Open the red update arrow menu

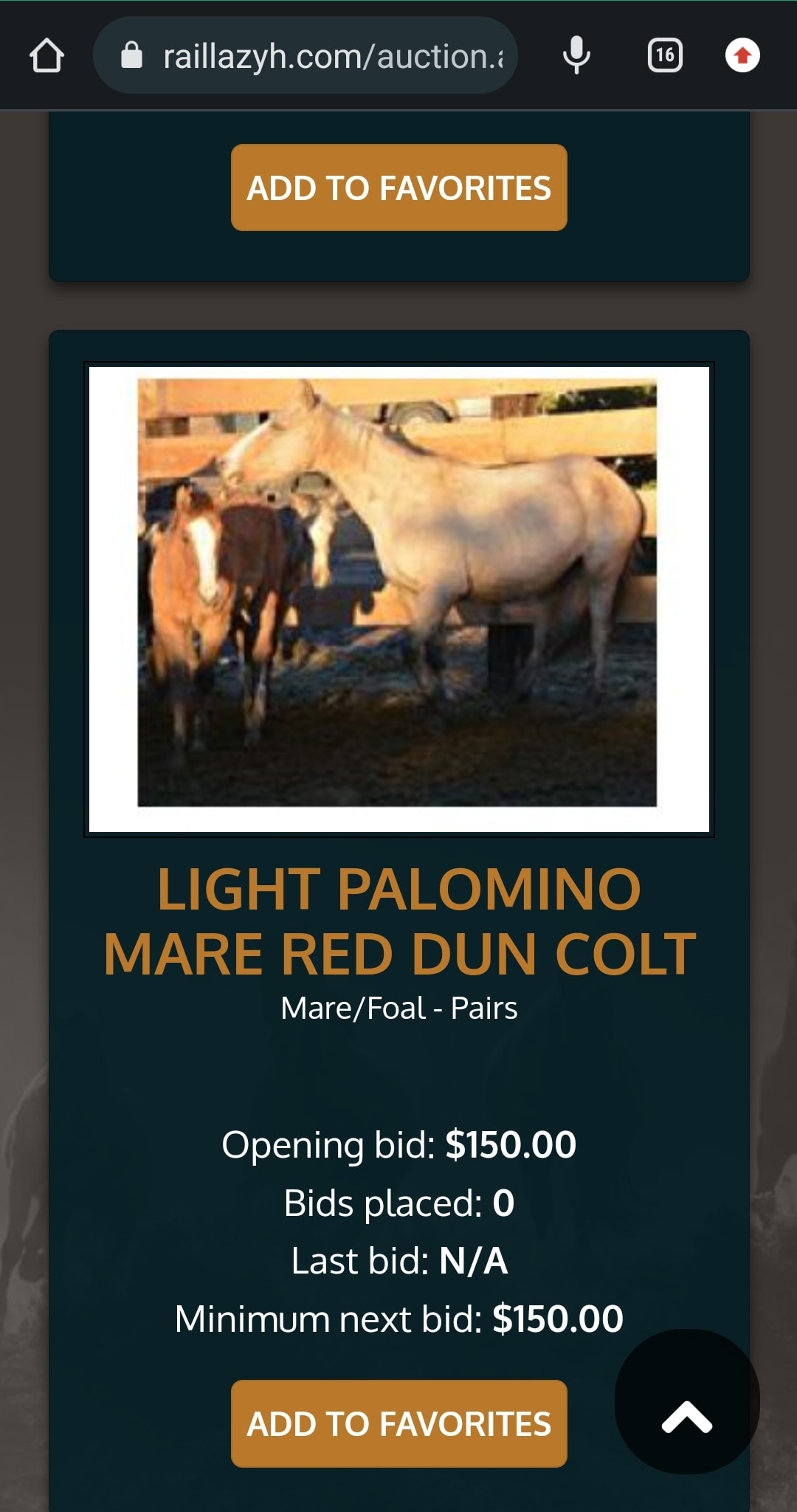pos(742,55)
